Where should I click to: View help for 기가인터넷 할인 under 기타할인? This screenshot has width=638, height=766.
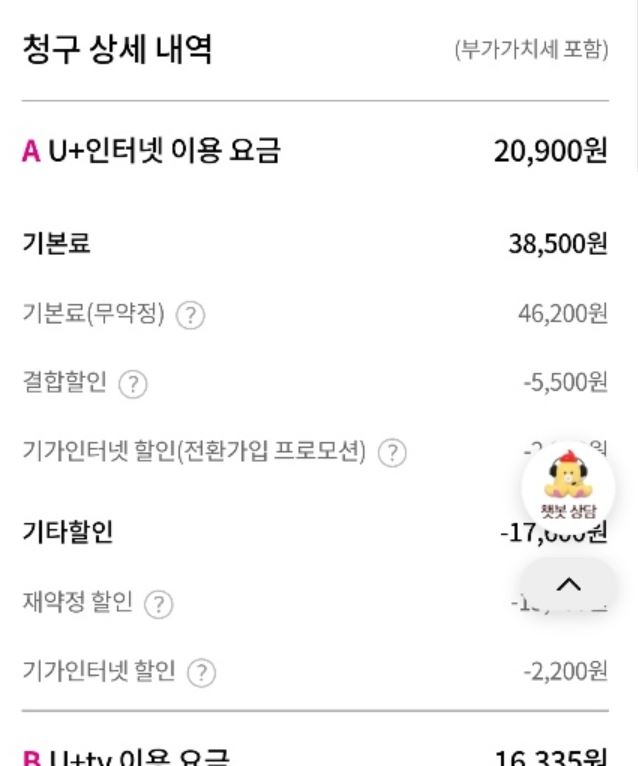tap(201, 672)
